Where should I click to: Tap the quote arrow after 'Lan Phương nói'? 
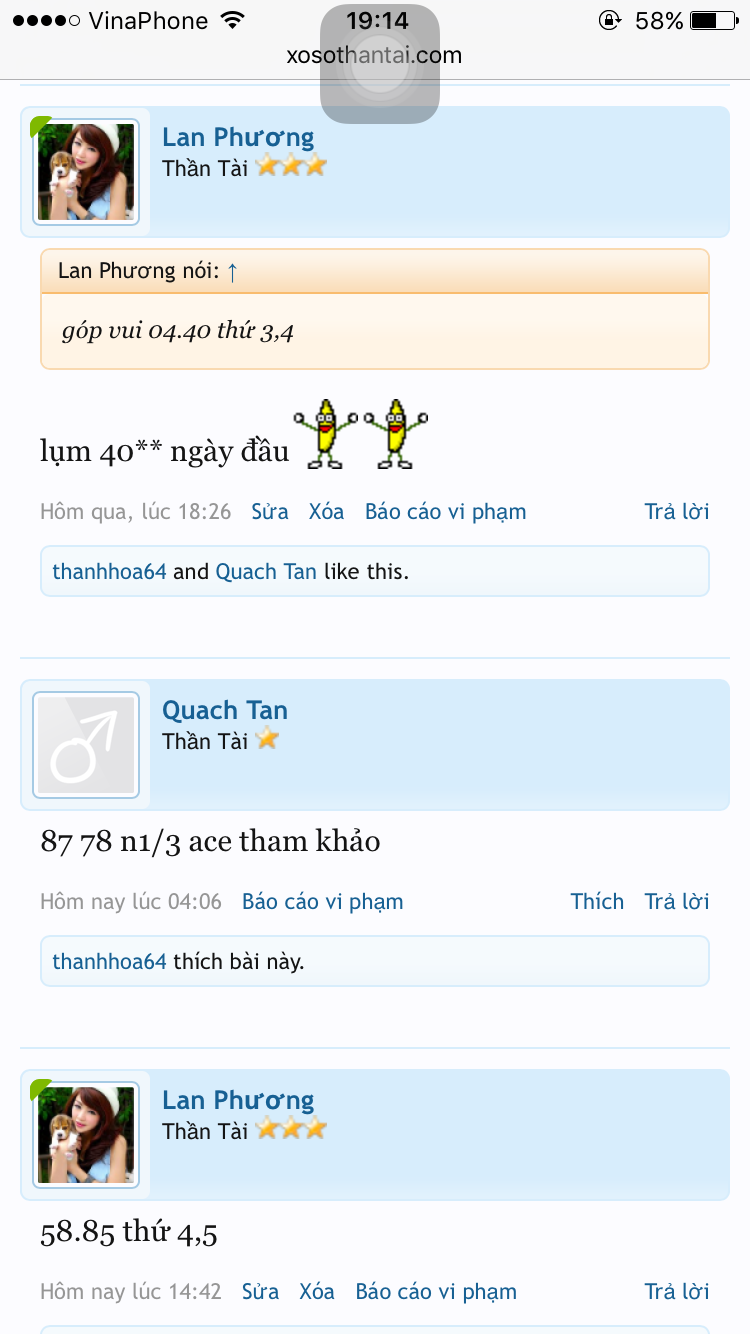click(x=232, y=271)
